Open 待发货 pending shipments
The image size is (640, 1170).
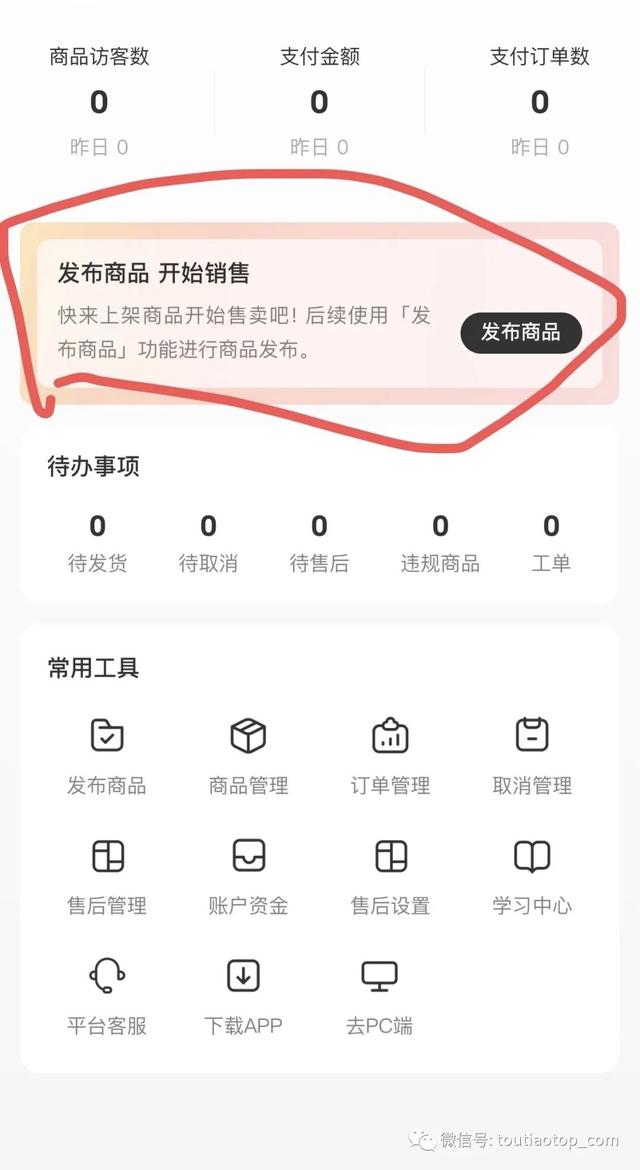pos(97,543)
